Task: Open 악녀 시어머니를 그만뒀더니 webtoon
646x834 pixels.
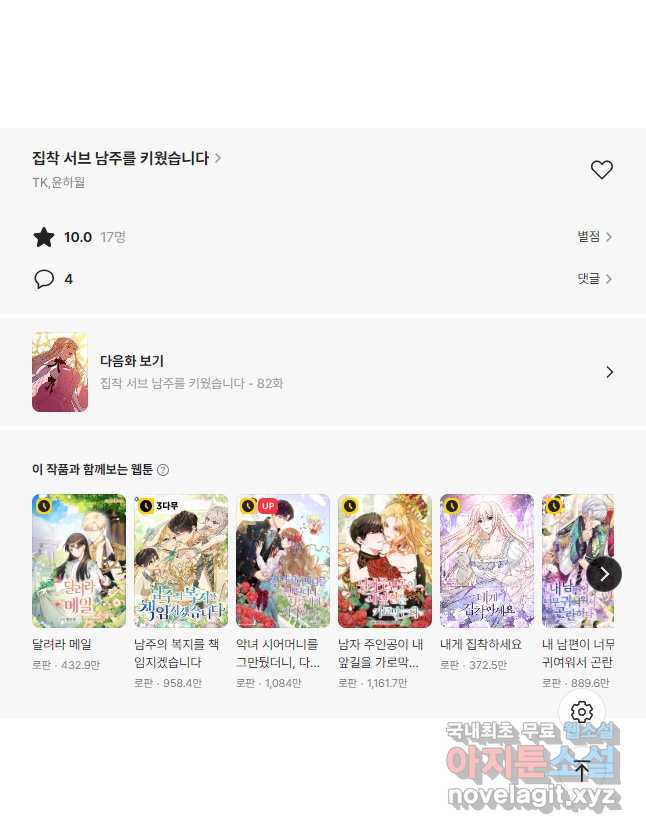Action: point(283,561)
